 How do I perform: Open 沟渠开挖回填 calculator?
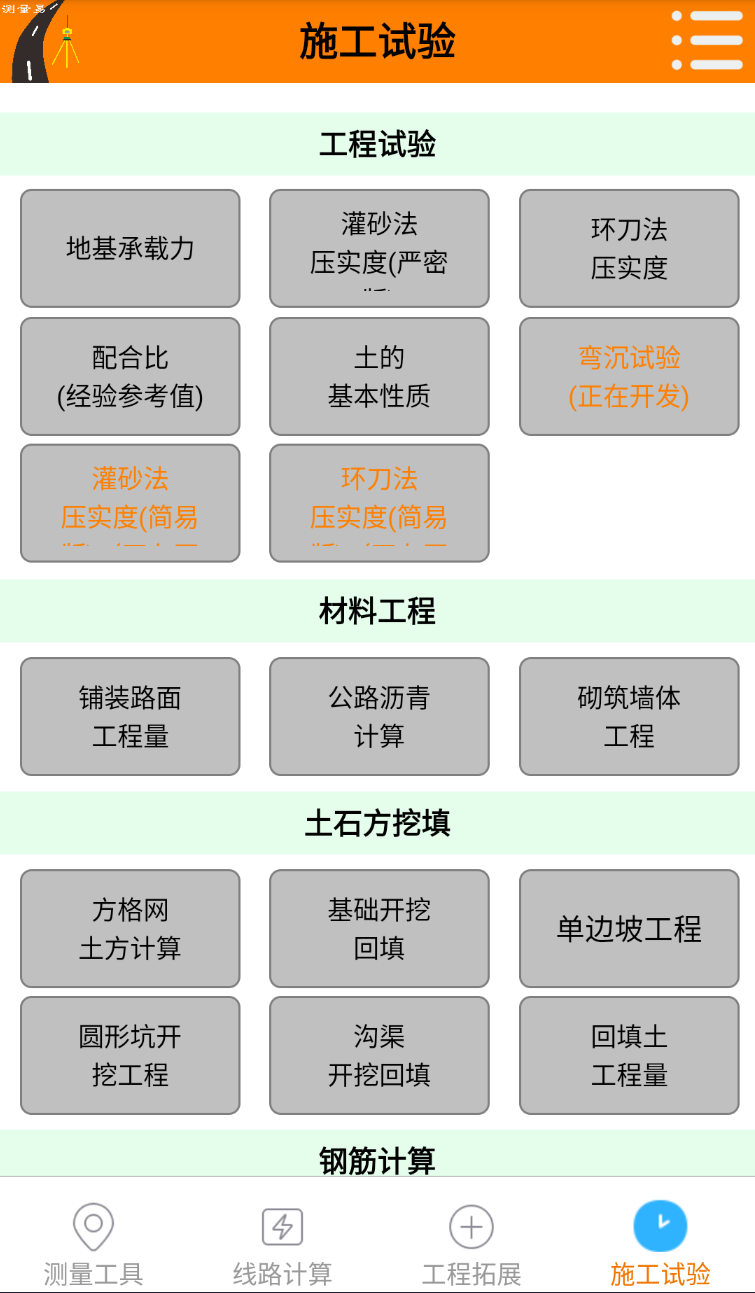pyautogui.click(x=378, y=1055)
